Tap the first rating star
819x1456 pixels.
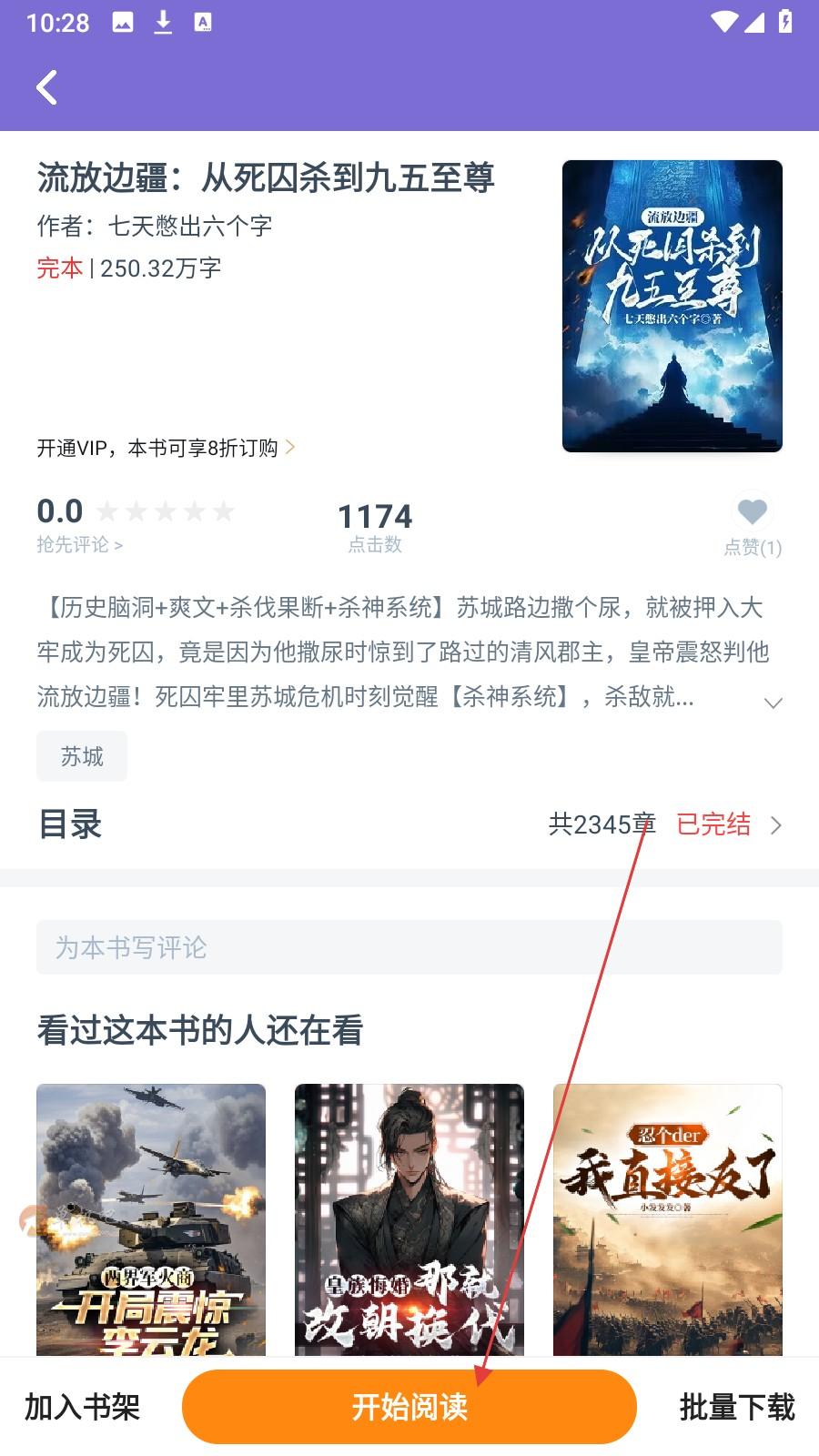[x=107, y=511]
